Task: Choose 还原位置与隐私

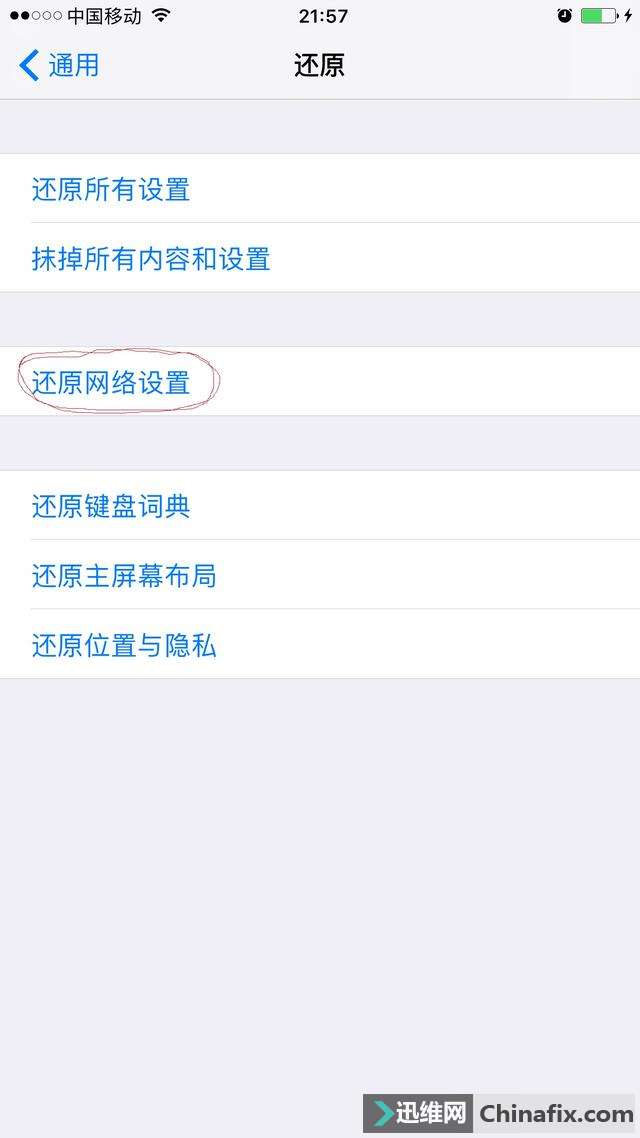Action: [124, 645]
